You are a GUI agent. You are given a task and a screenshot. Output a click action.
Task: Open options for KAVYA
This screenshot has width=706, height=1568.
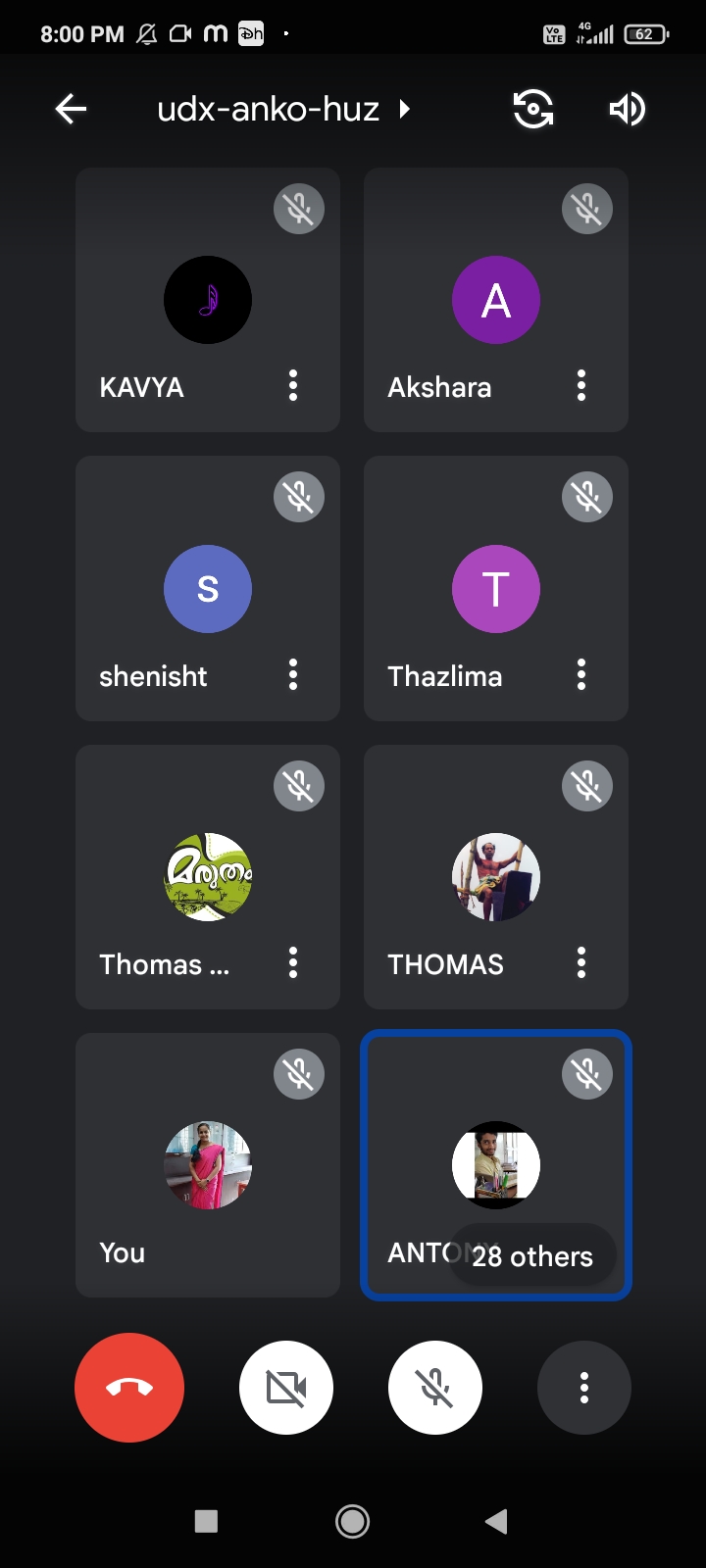tap(293, 386)
